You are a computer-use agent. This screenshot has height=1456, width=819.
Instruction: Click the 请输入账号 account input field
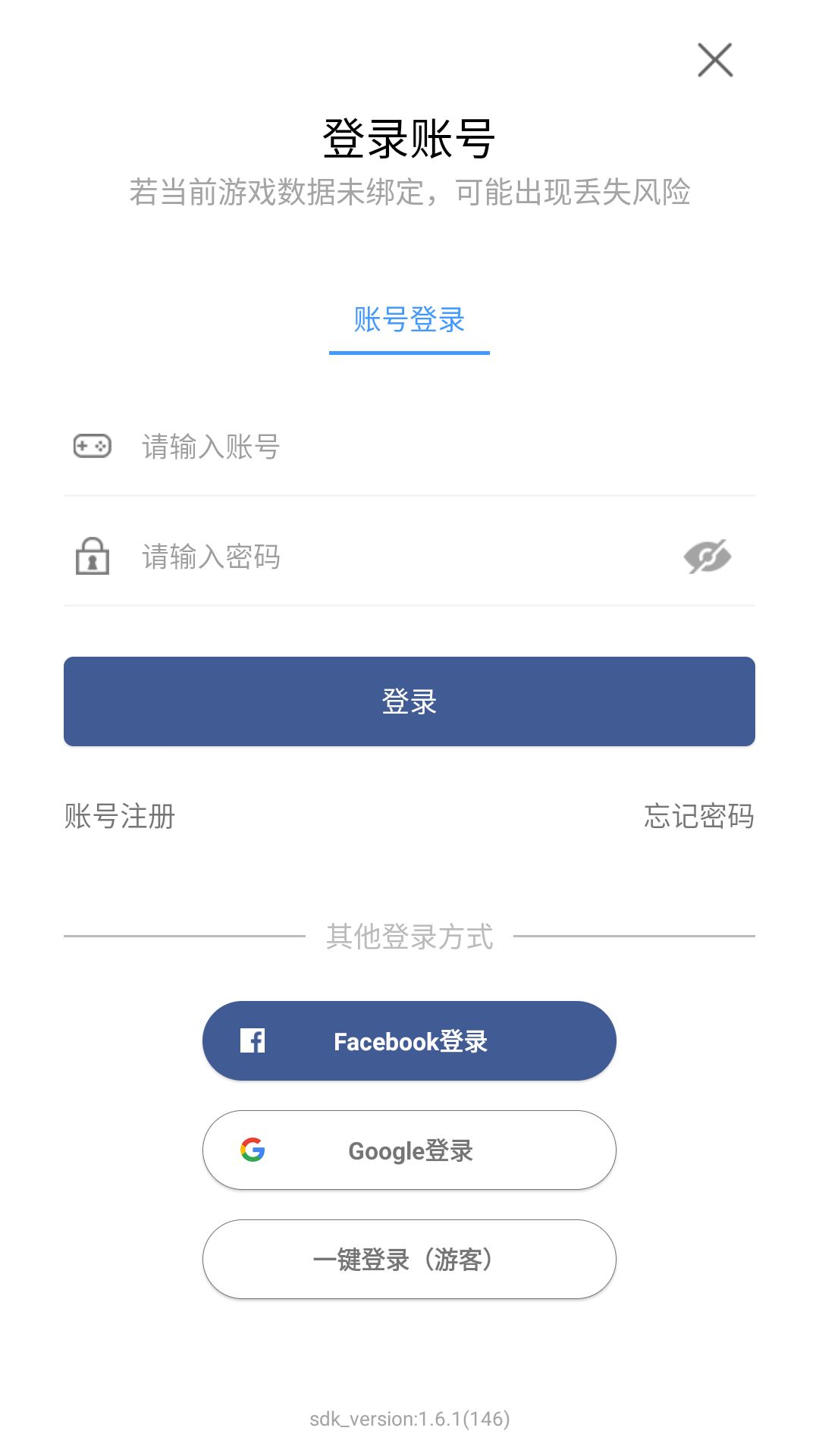tap(303, 447)
